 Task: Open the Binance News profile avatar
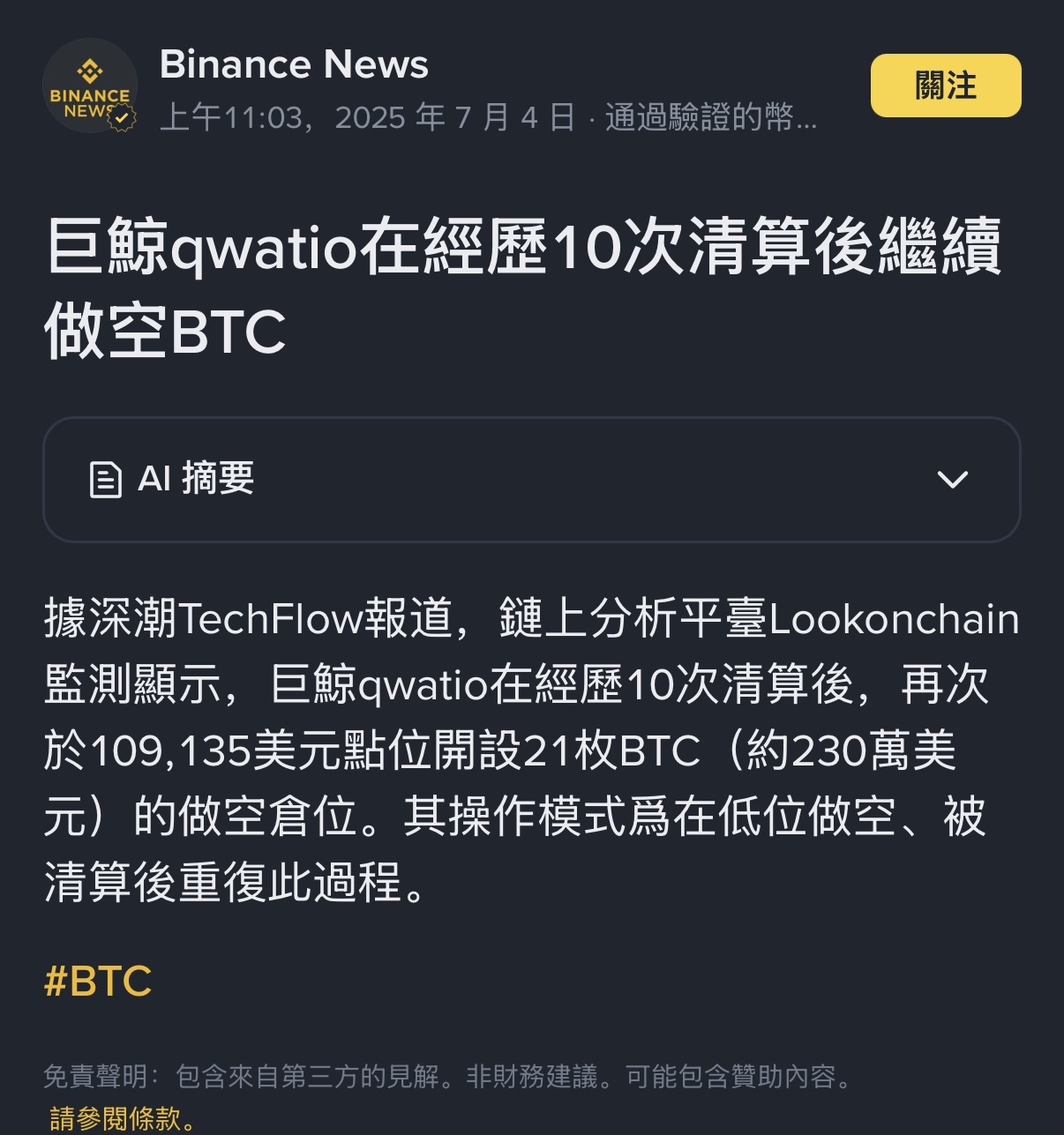click(90, 86)
